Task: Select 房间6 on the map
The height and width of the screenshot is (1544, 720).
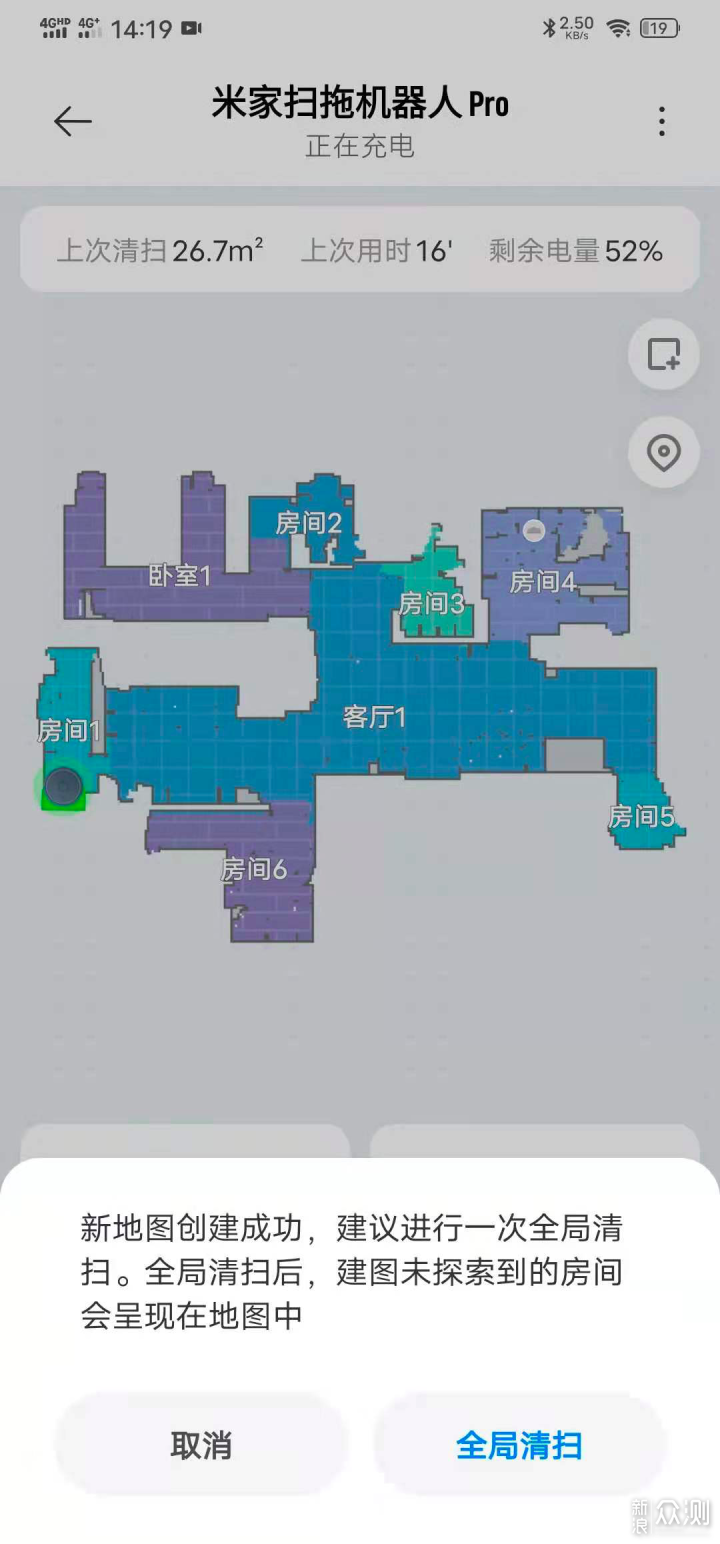Action: click(254, 869)
